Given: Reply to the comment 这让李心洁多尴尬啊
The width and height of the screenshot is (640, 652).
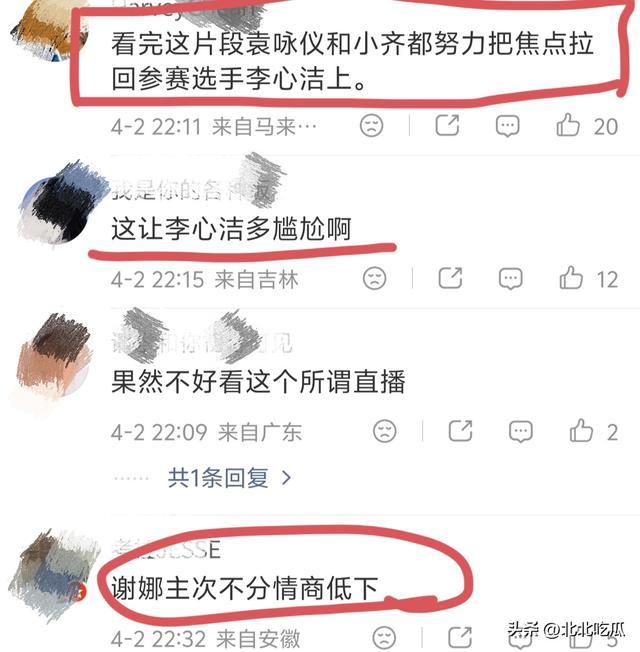Looking at the screenshot, I should pos(511,278).
